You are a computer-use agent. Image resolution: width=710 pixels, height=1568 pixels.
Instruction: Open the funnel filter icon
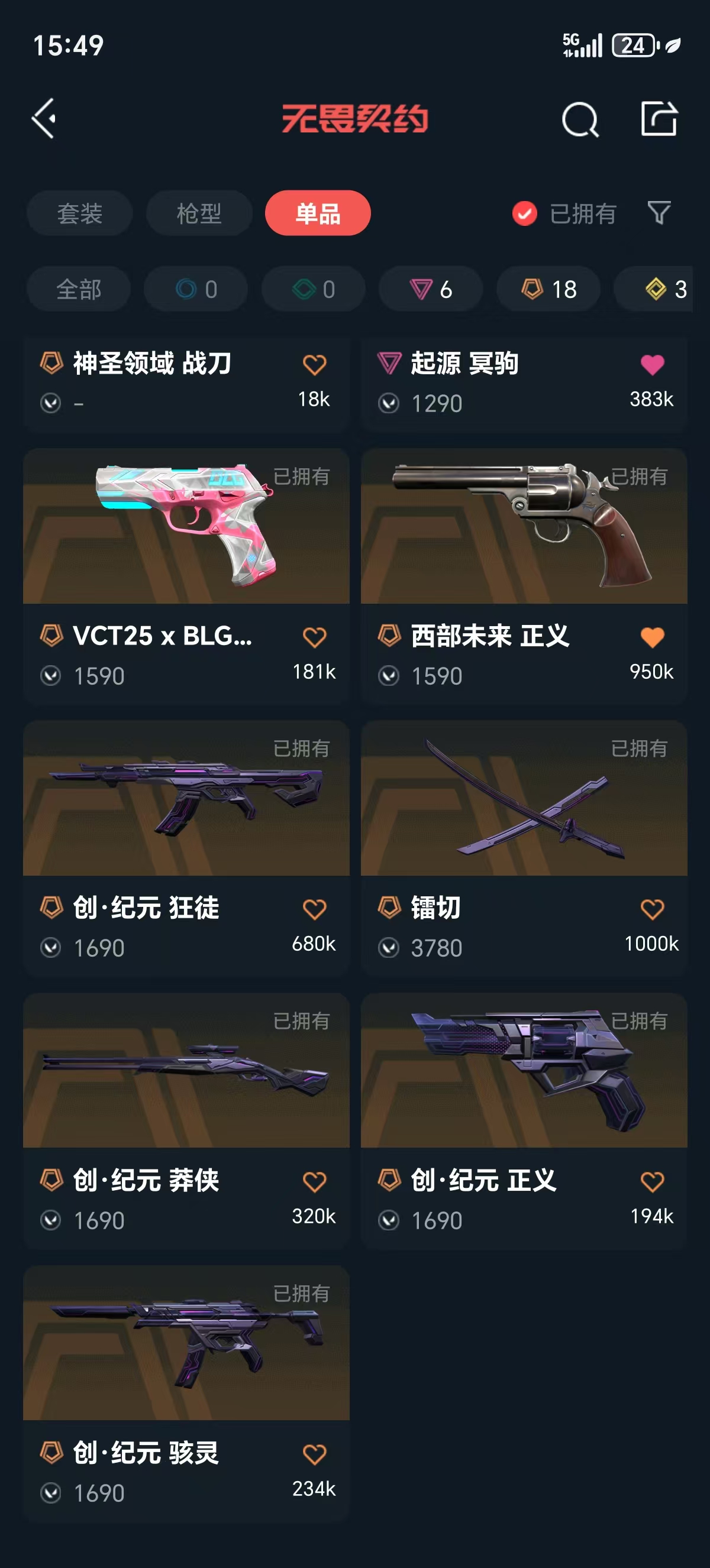pyautogui.click(x=659, y=213)
